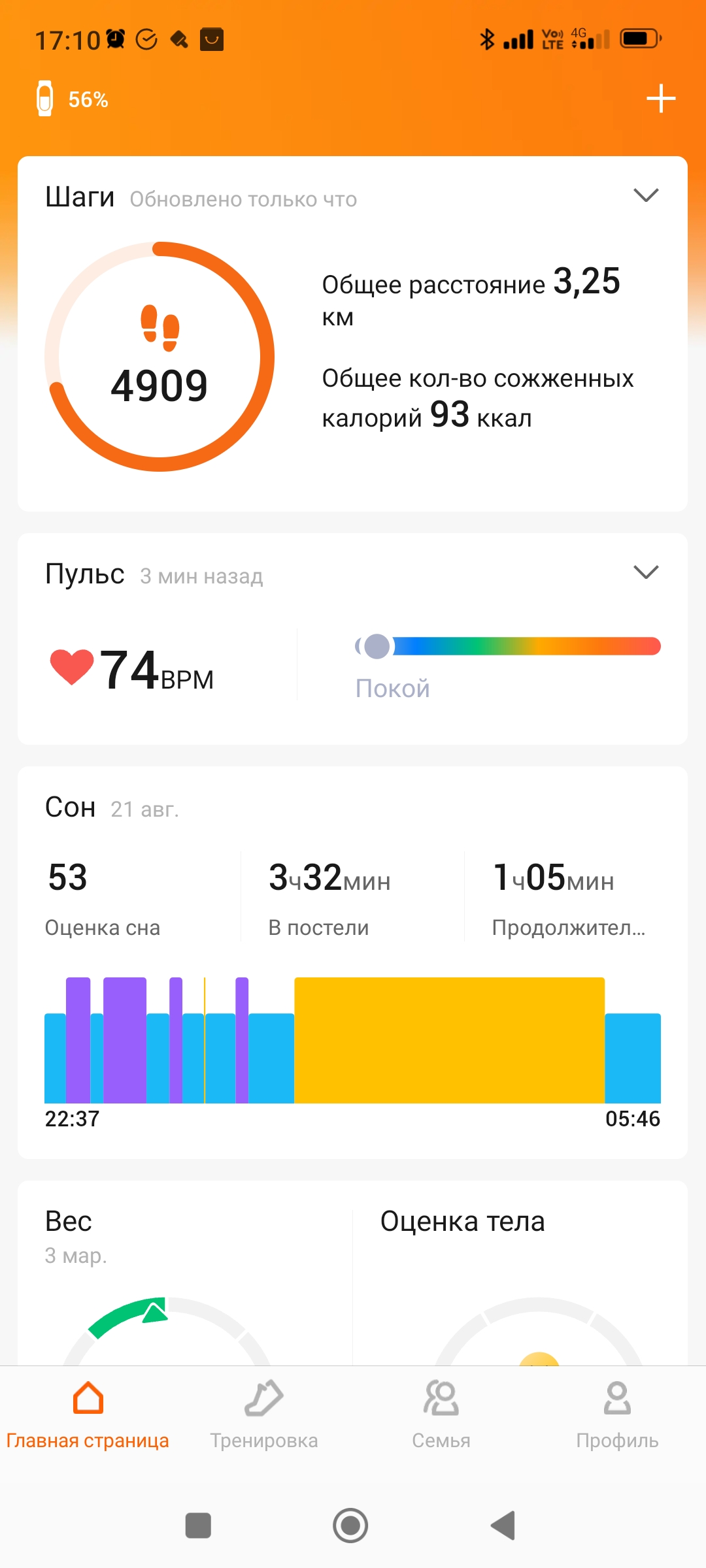Select the Главная страница tab
The image size is (706, 1568).
(88, 1414)
